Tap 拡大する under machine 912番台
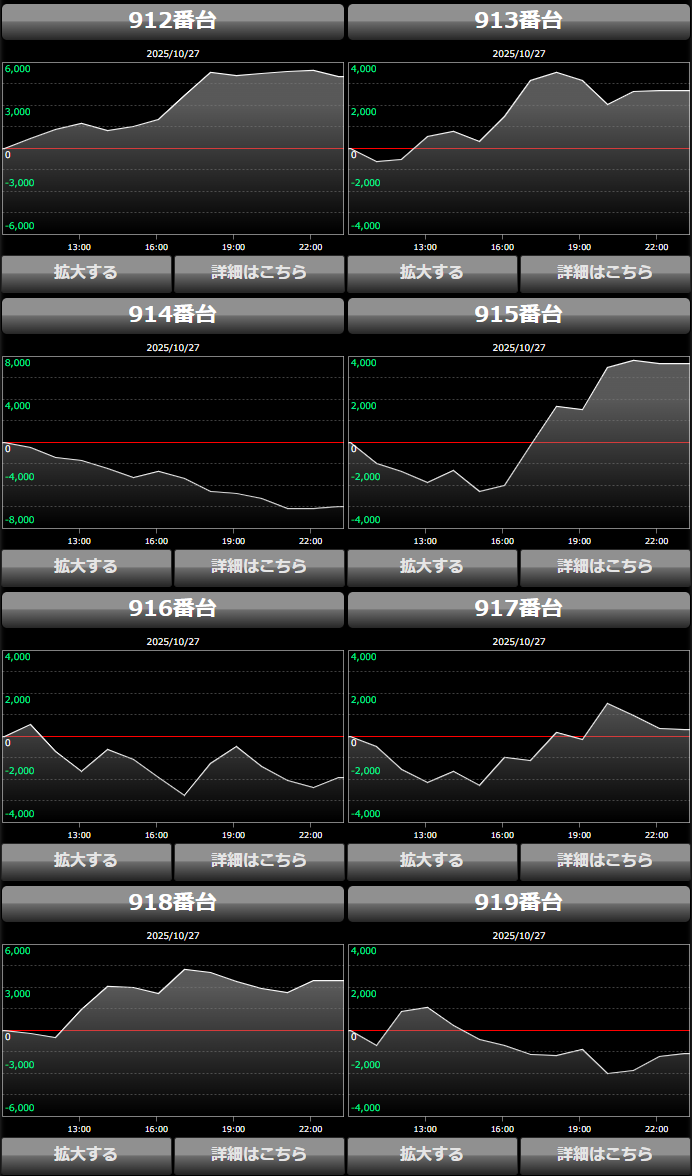Screen dimensions: 692x1176 click(86, 272)
